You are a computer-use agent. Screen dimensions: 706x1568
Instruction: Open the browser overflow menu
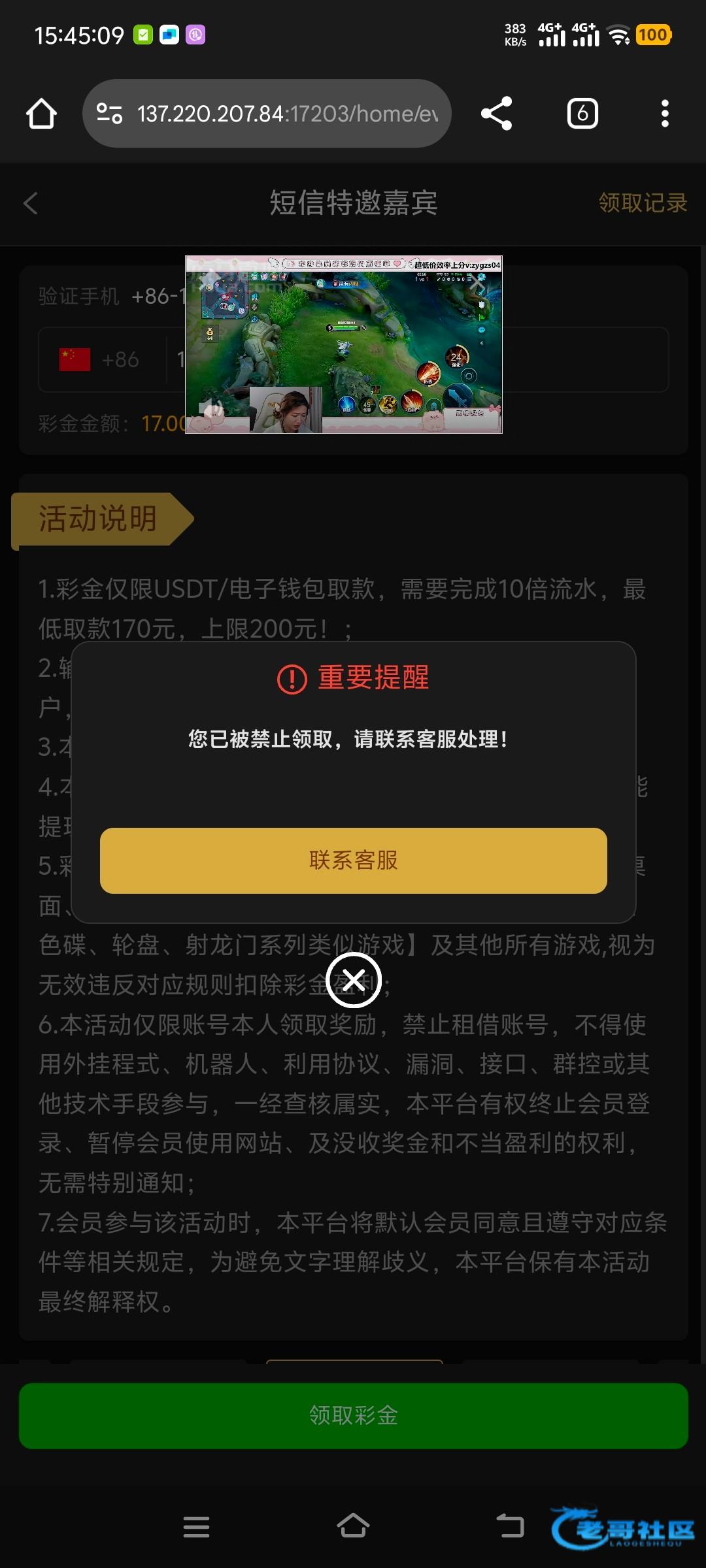tap(665, 114)
